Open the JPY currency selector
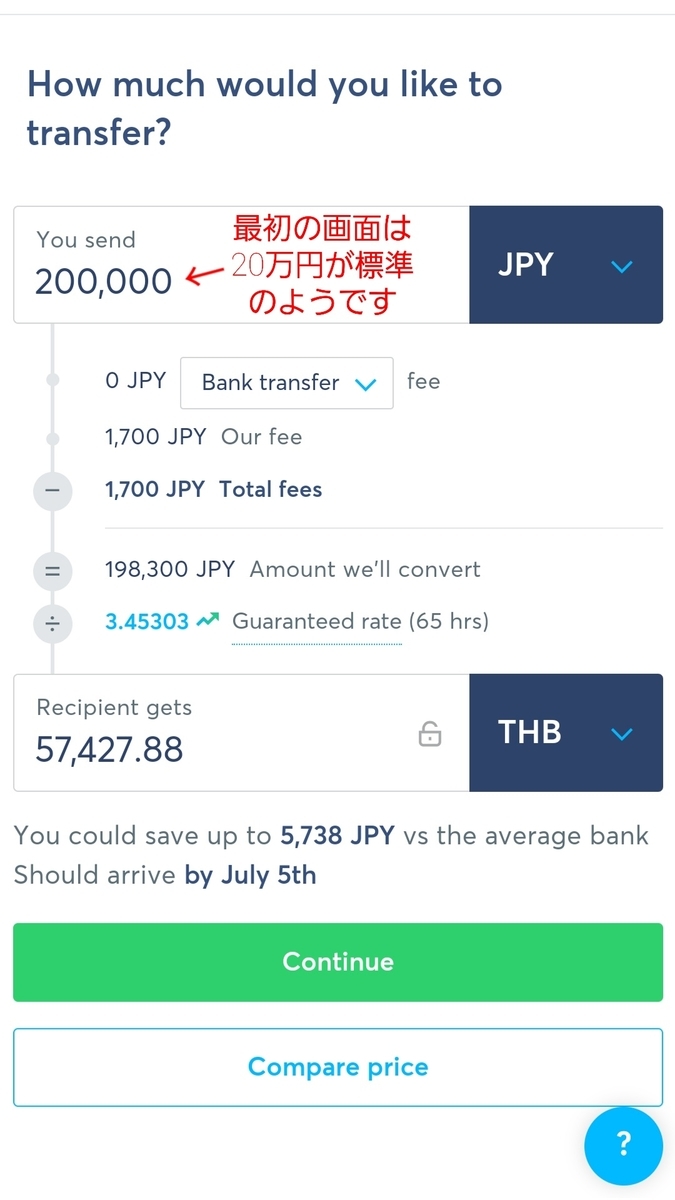The width and height of the screenshot is (675, 1200). point(565,265)
